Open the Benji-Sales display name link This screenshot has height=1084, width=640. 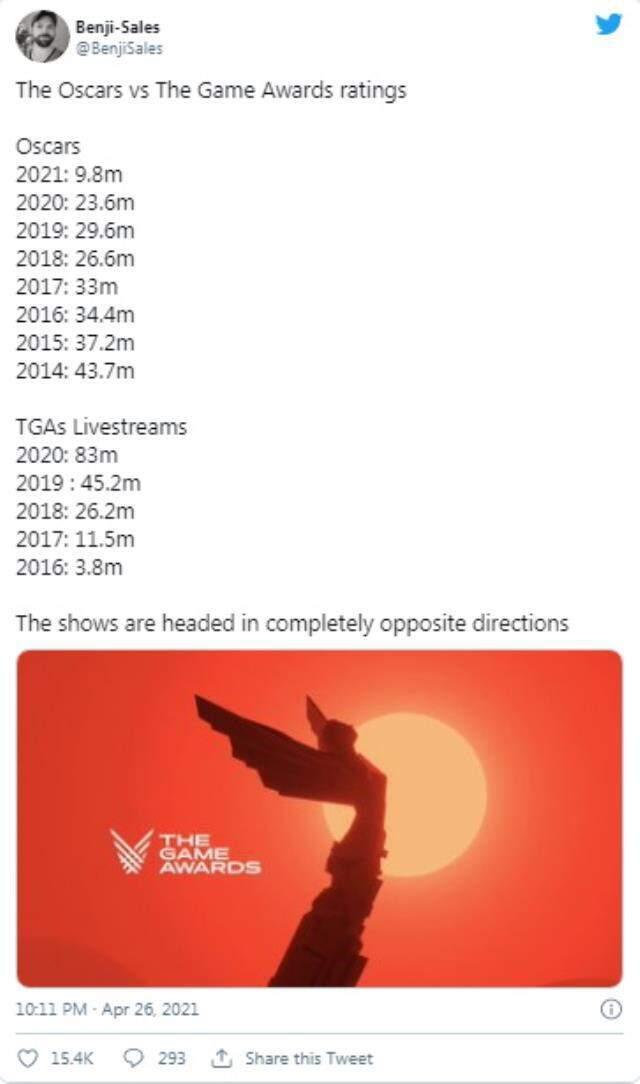pos(118,28)
